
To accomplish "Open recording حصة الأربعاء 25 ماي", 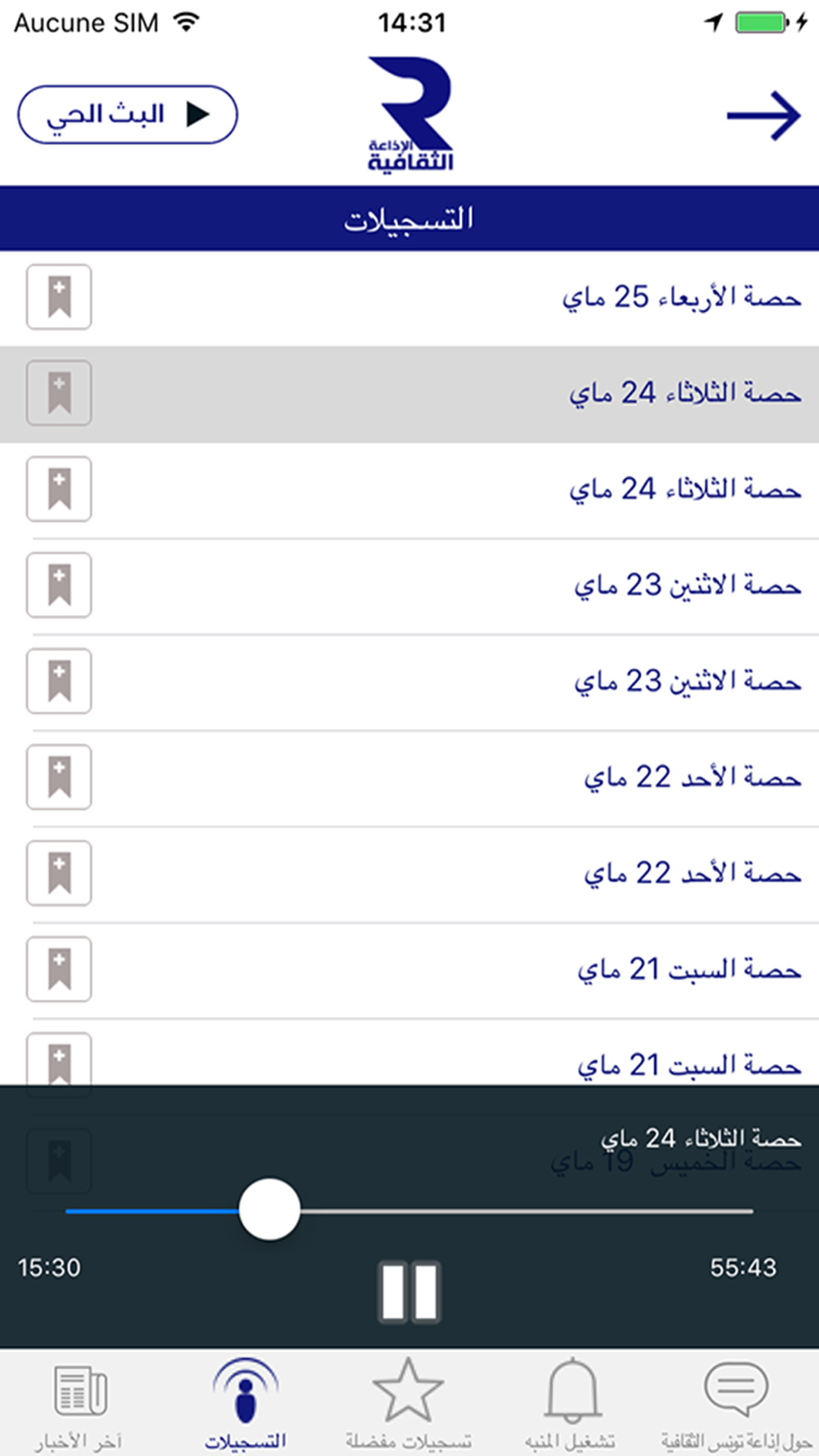I will point(409,298).
